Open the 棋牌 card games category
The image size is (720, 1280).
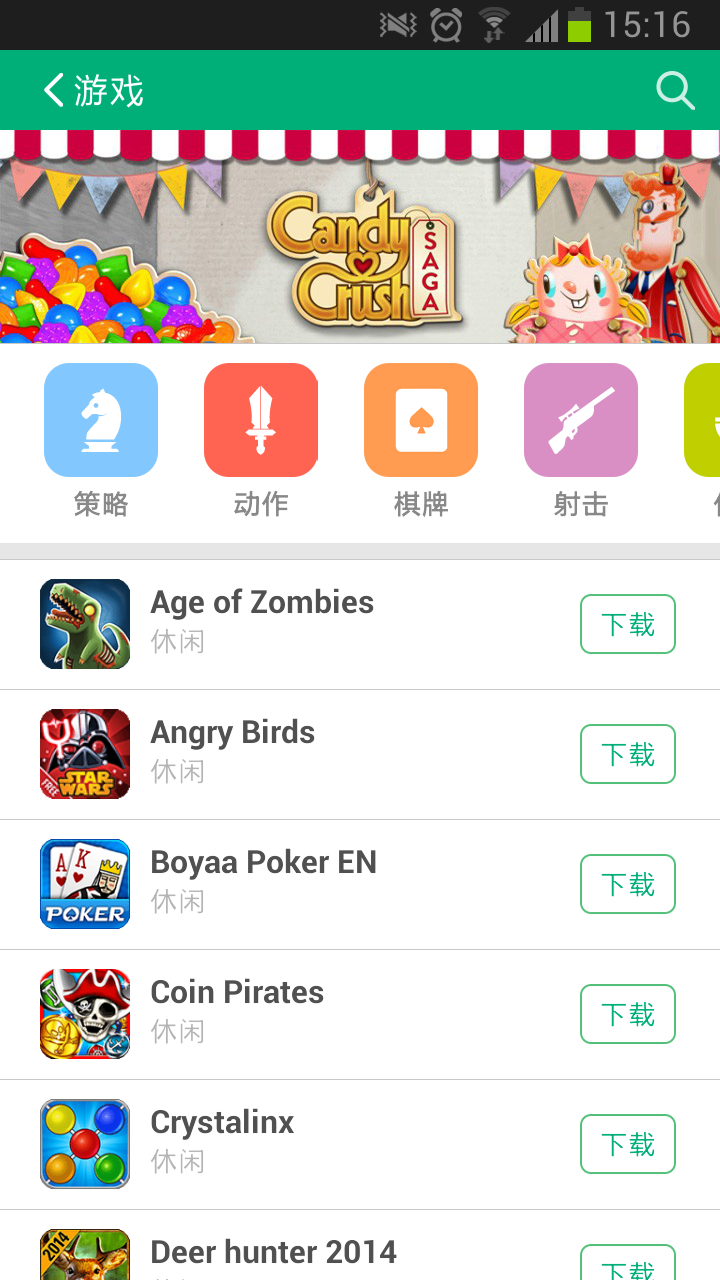coord(420,420)
